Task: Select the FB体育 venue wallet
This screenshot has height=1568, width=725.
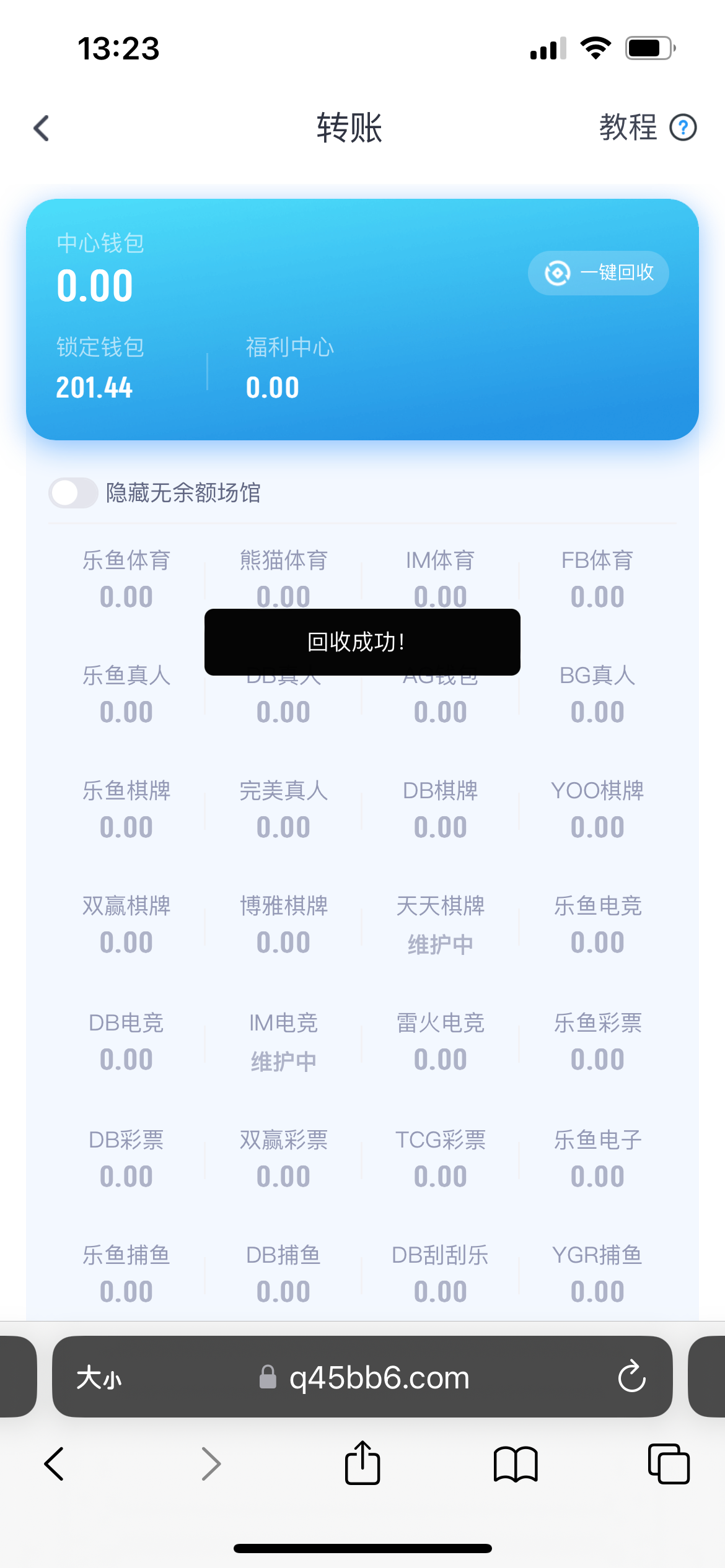Action: [597, 578]
